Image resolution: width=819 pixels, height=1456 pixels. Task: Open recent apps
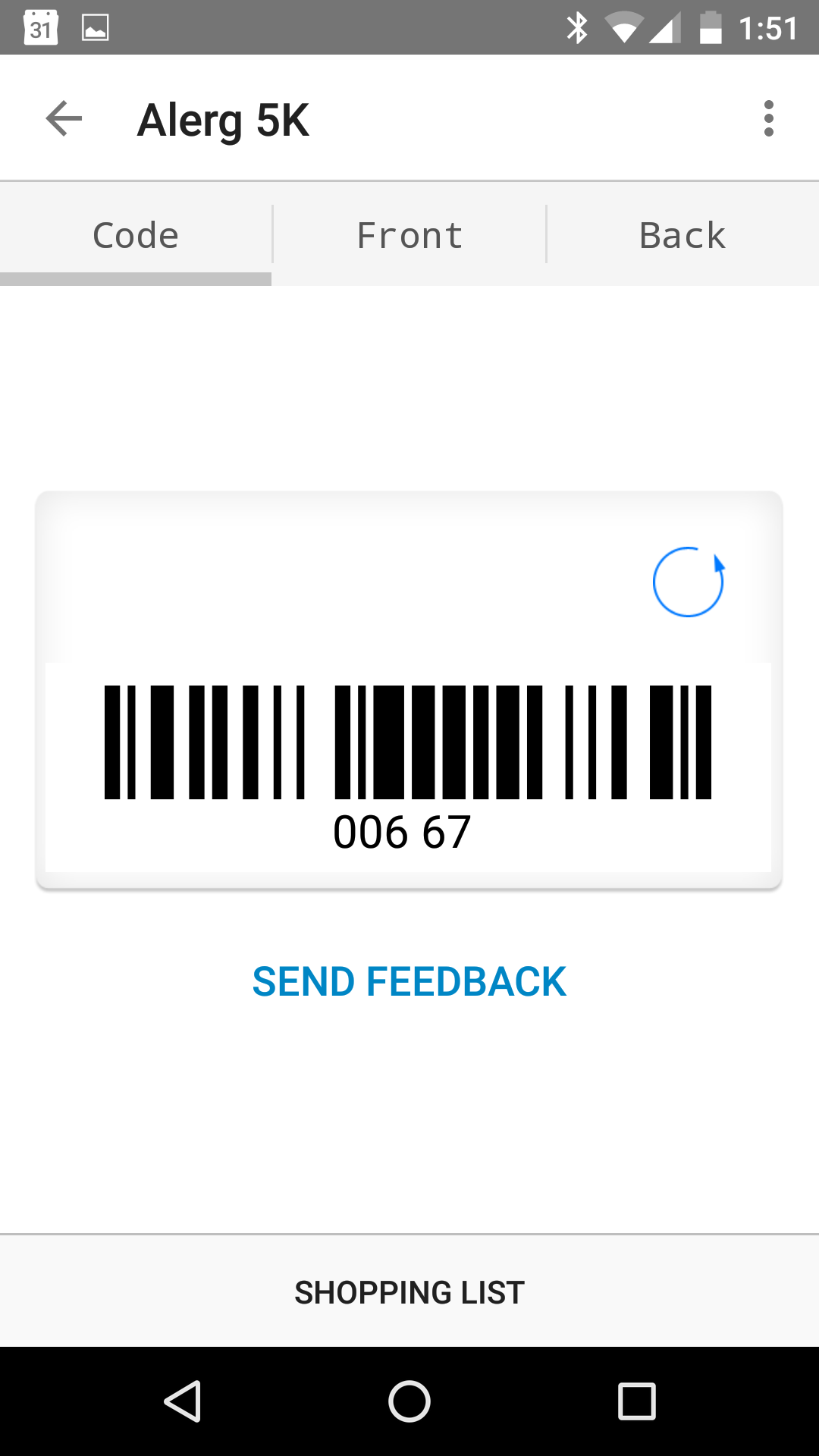(x=636, y=1401)
